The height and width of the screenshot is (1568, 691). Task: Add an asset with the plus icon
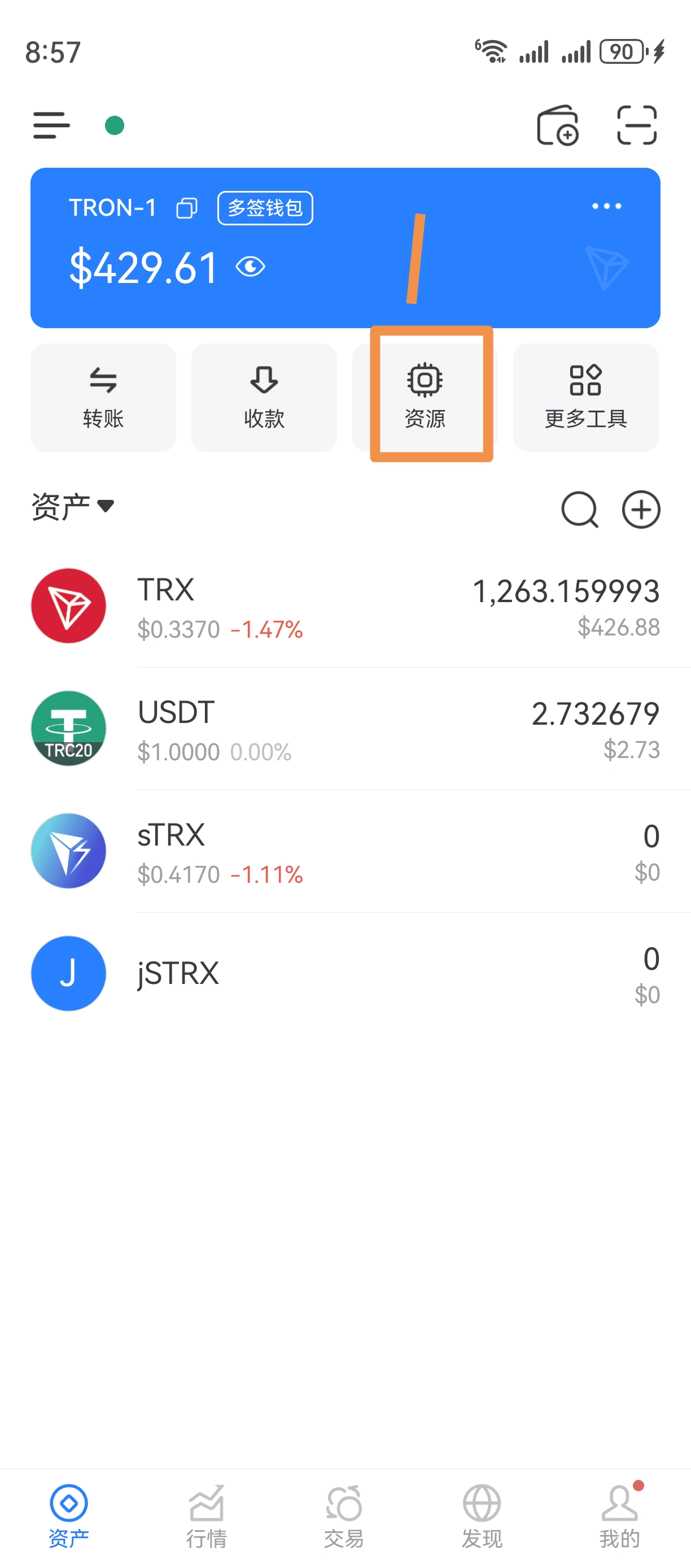pos(641,509)
